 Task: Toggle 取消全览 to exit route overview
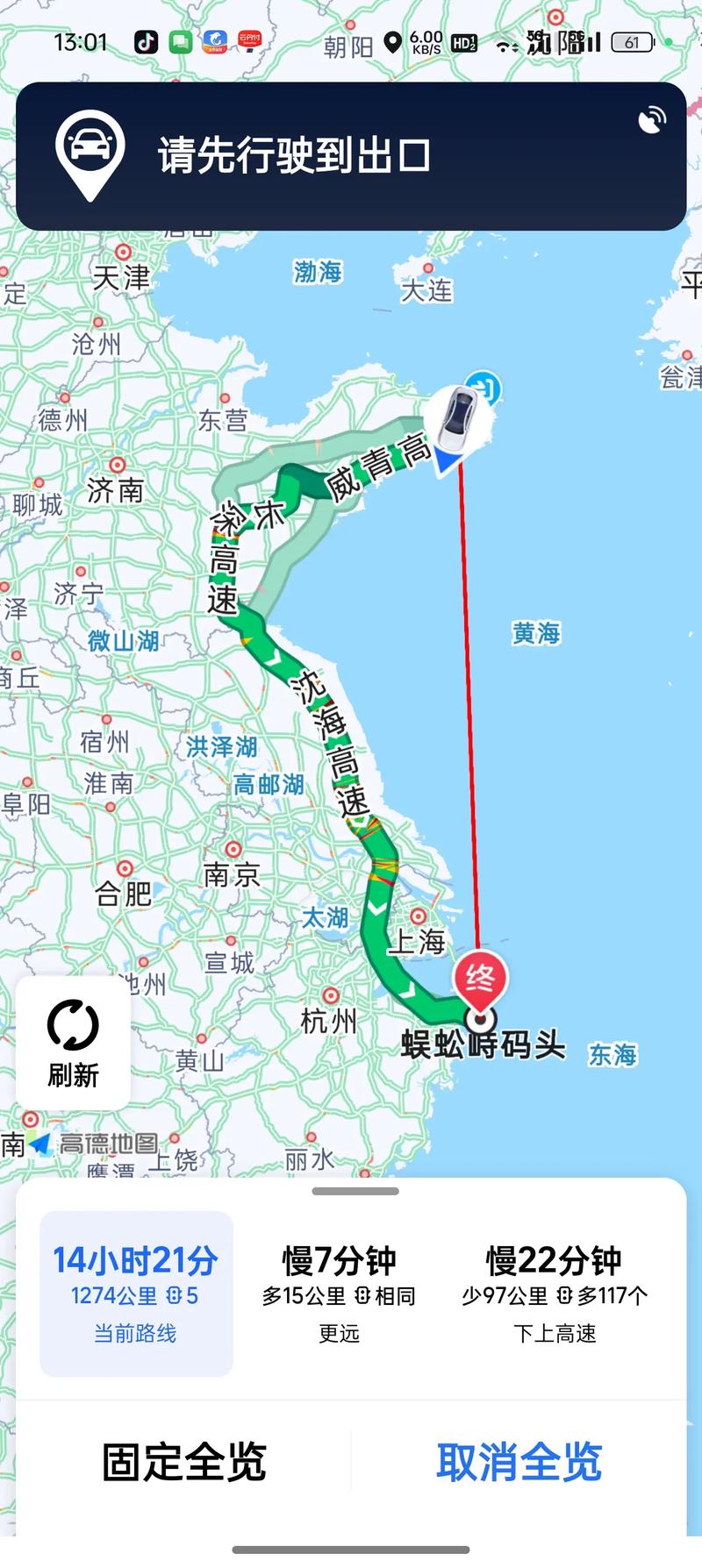pyautogui.click(x=519, y=1460)
